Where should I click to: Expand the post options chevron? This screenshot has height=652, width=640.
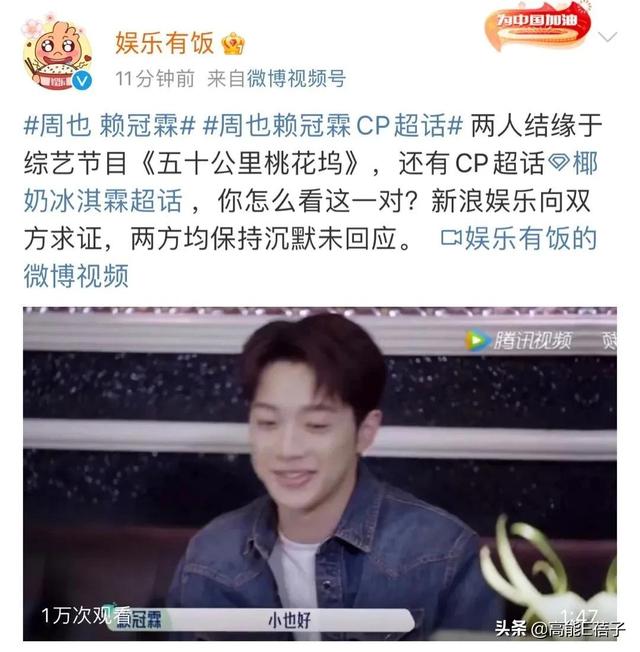click(x=608, y=39)
